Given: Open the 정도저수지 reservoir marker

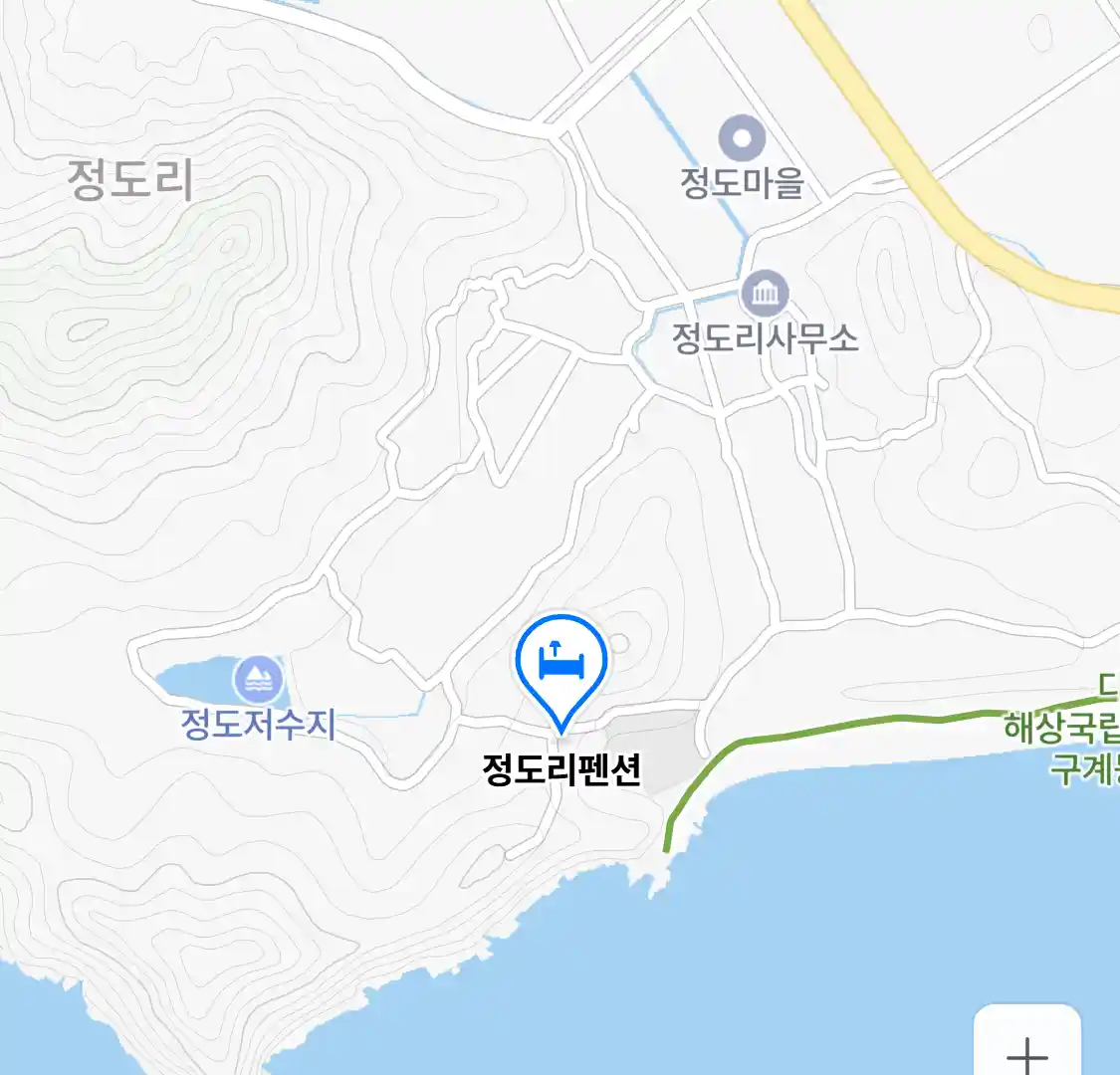Looking at the screenshot, I should 258,680.
